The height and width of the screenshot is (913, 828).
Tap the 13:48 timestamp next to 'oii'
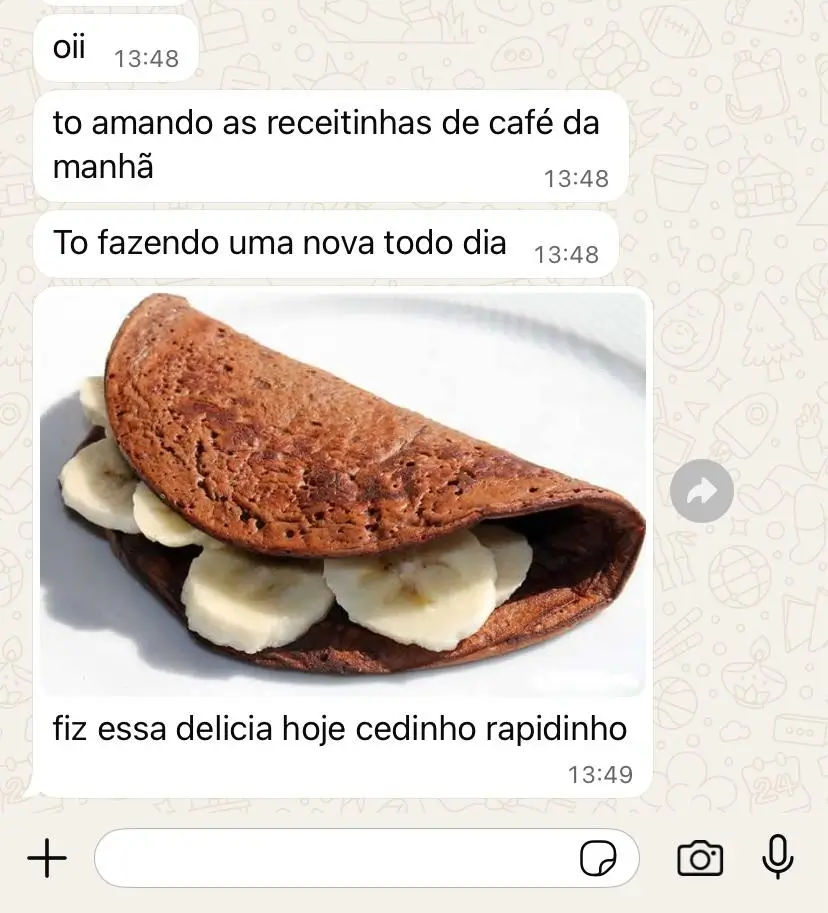(145, 55)
